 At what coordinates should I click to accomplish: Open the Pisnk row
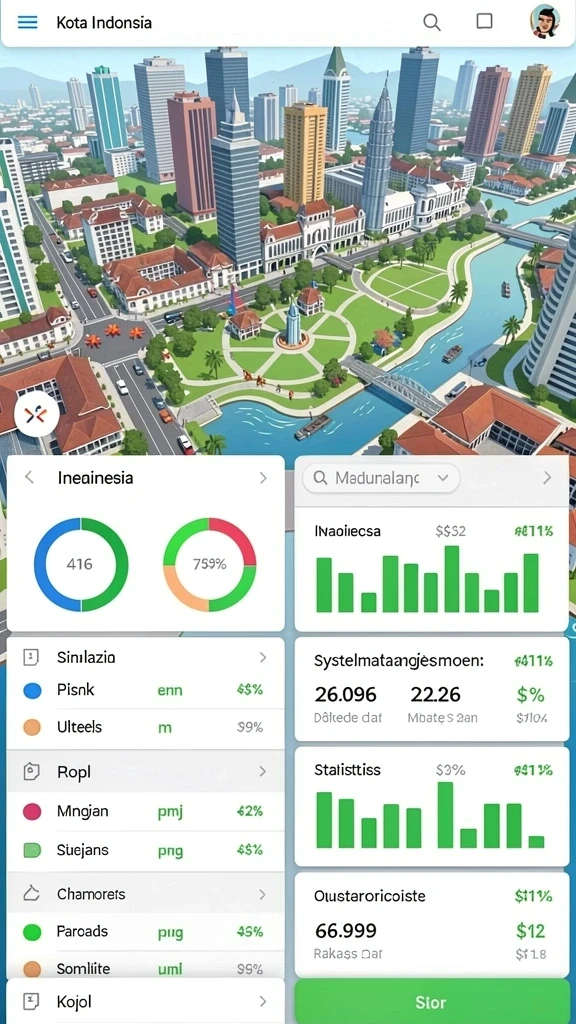coord(146,690)
